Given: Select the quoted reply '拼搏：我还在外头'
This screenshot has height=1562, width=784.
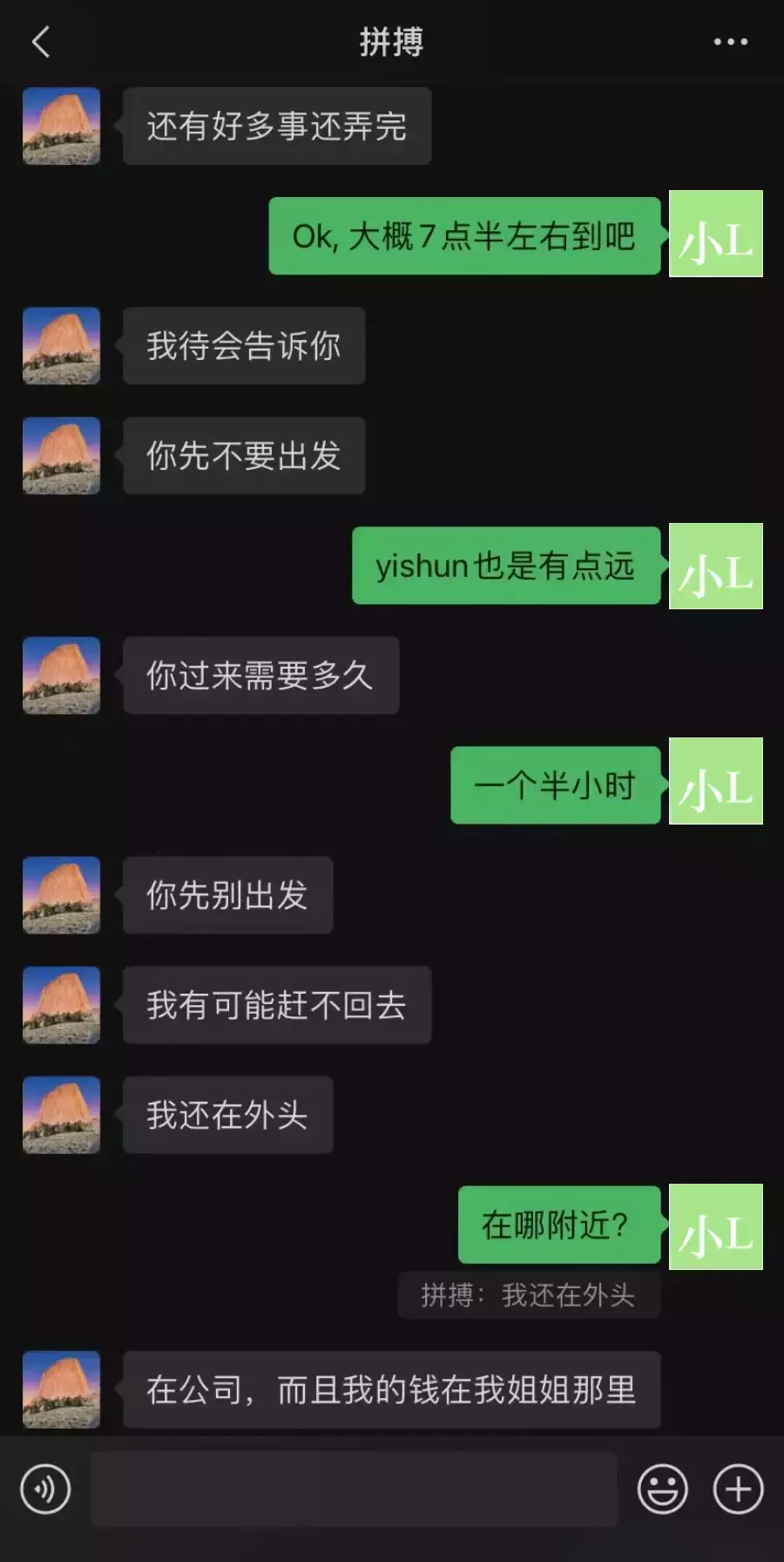Looking at the screenshot, I should point(528,1296).
